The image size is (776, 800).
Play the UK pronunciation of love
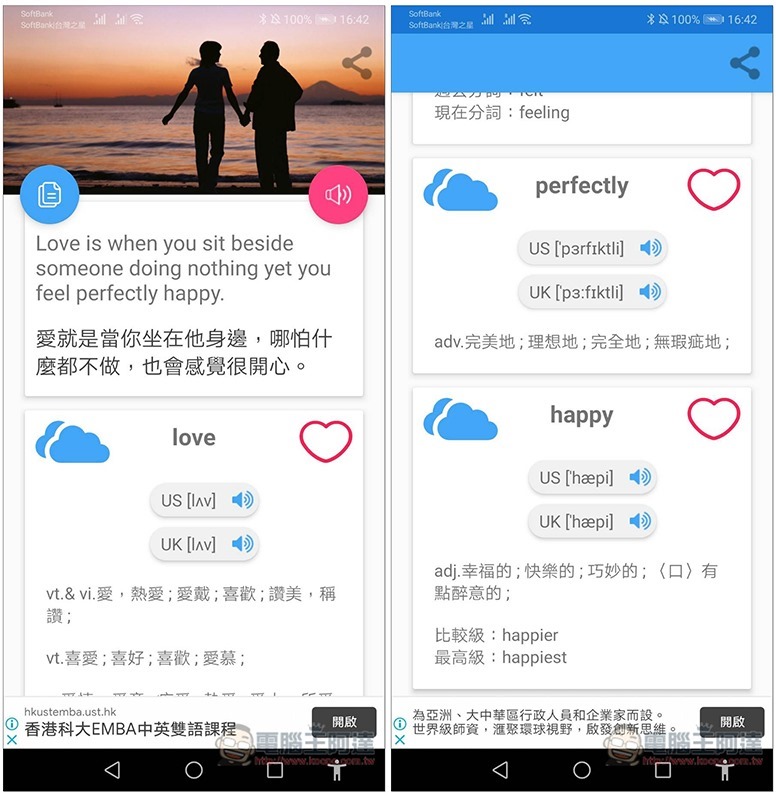(x=205, y=544)
